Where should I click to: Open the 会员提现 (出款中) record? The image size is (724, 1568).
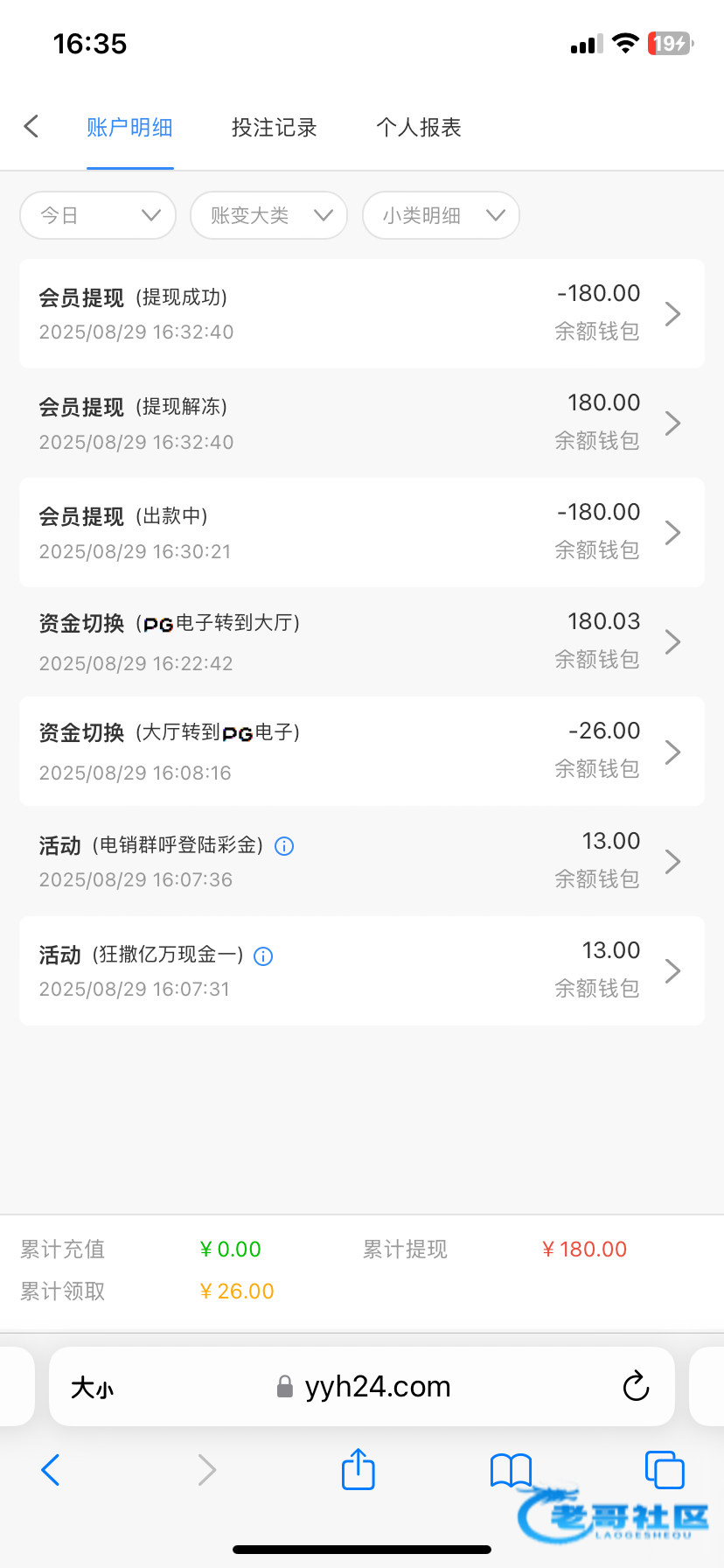click(x=362, y=532)
